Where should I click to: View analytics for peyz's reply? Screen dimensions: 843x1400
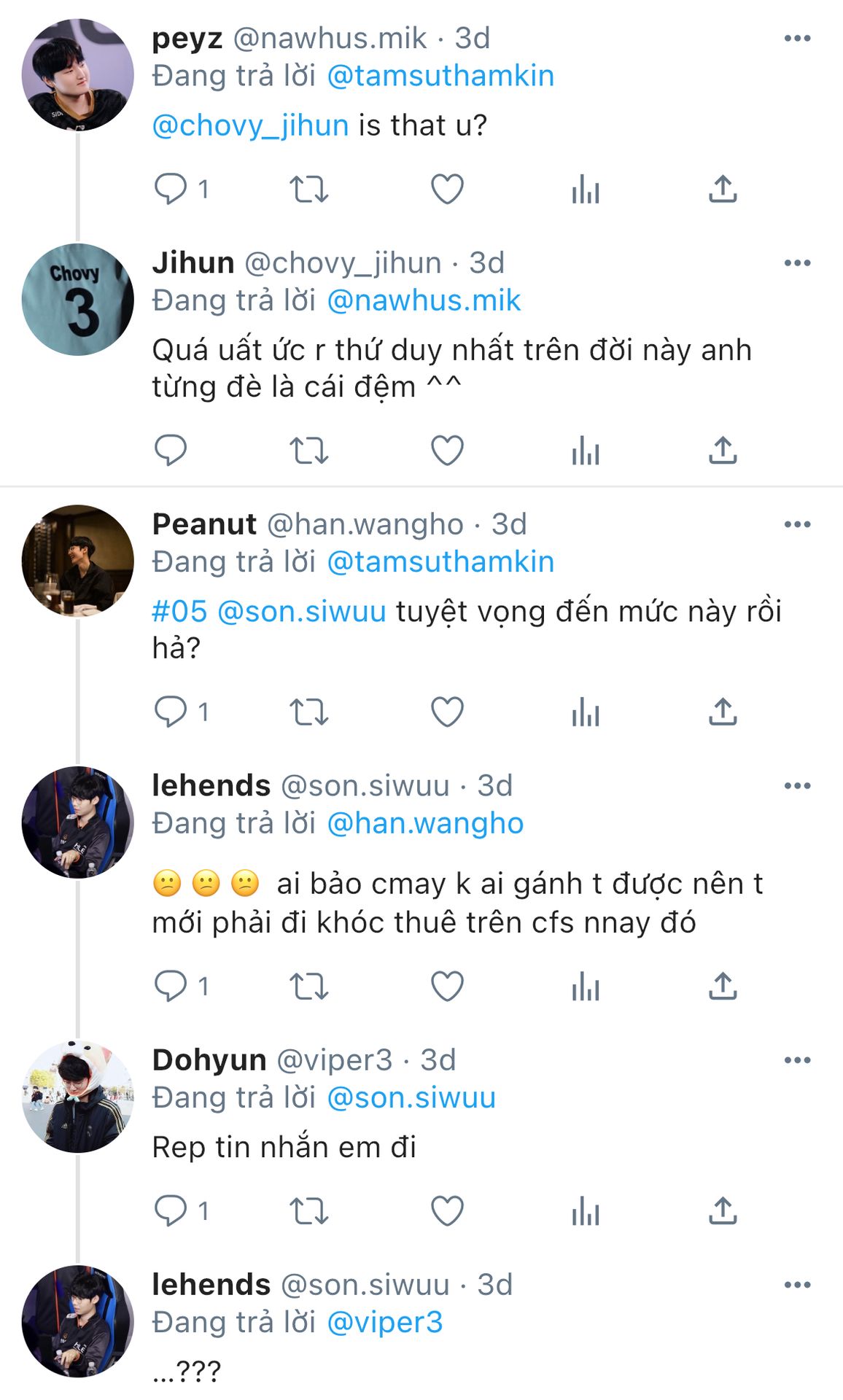586,190
